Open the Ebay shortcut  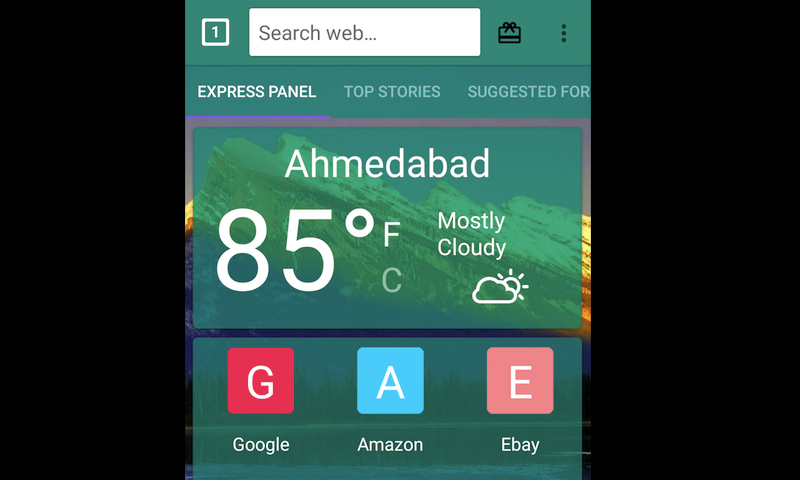tap(520, 381)
